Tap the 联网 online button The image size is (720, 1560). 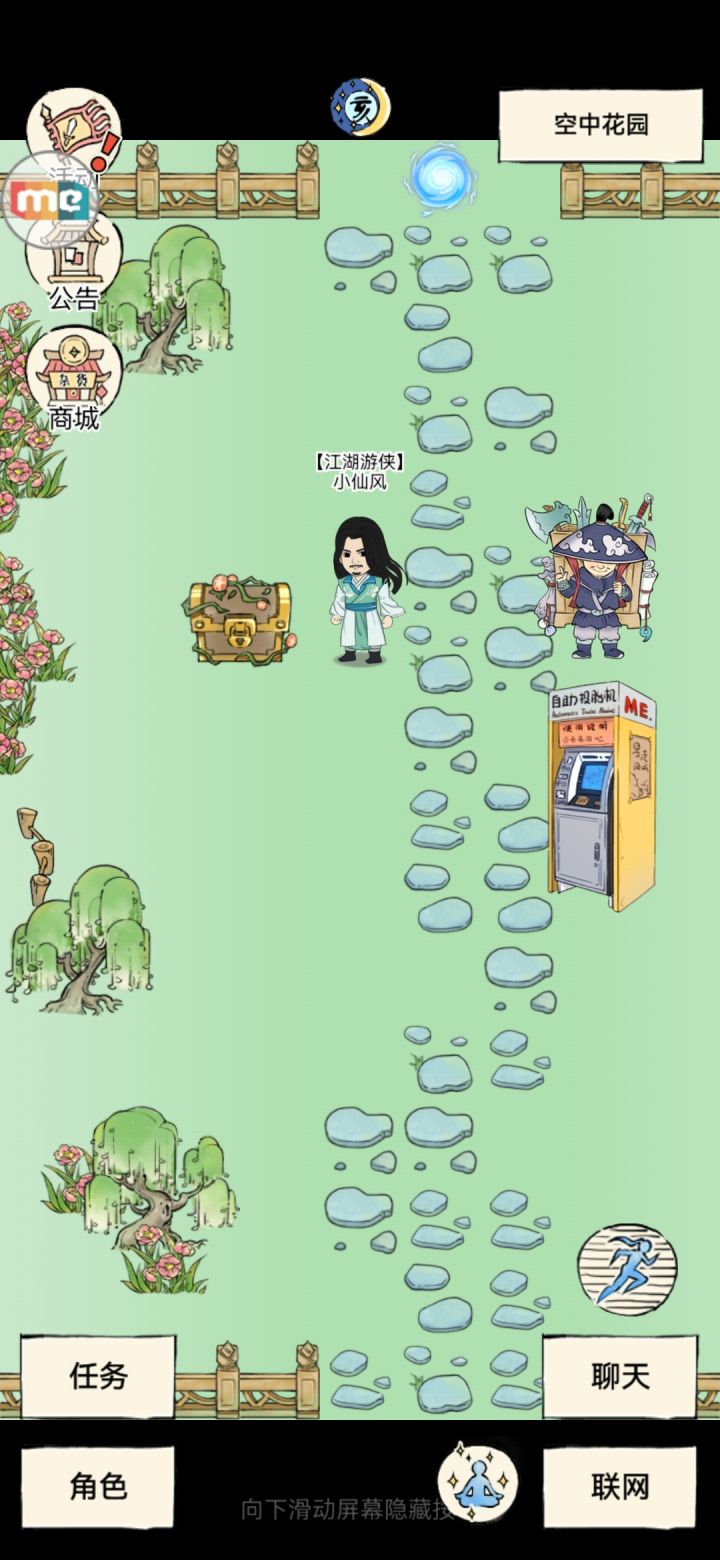[620, 1486]
